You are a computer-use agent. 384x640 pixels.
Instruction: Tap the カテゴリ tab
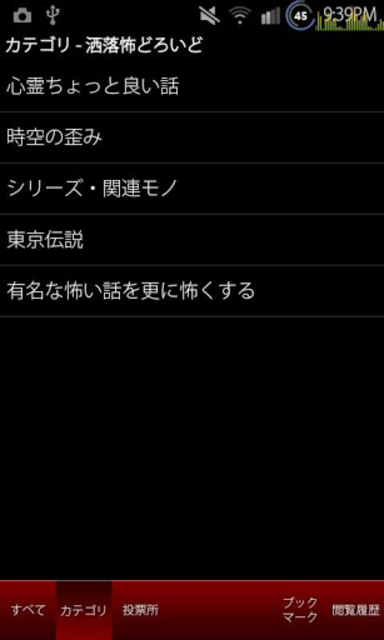click(84, 611)
